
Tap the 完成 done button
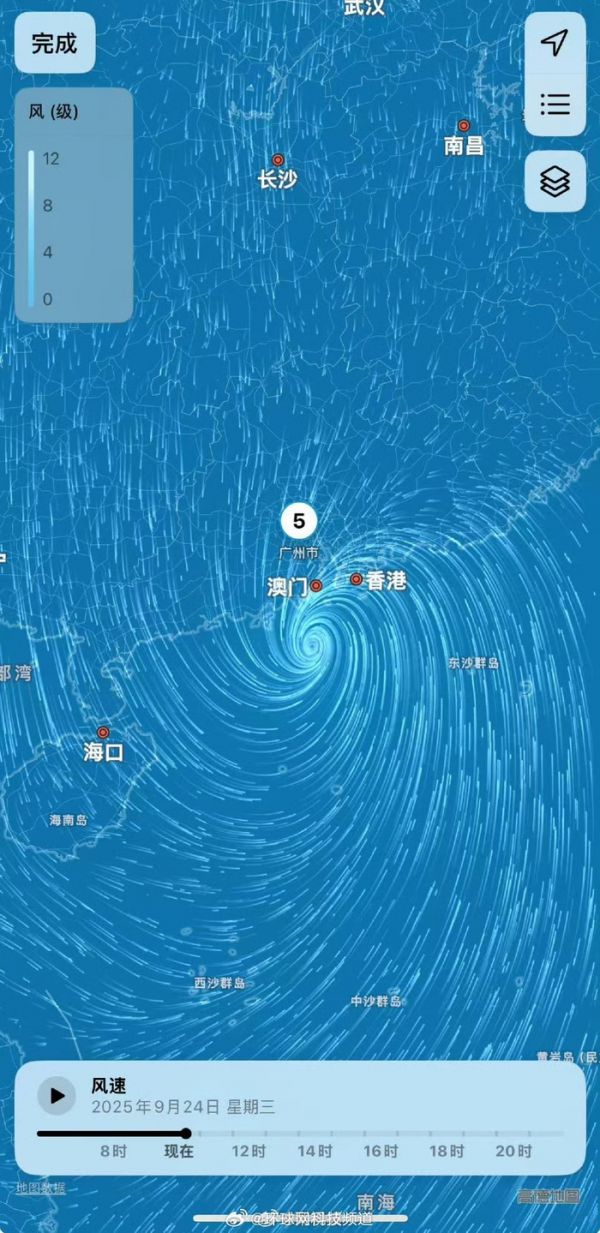click(55, 43)
